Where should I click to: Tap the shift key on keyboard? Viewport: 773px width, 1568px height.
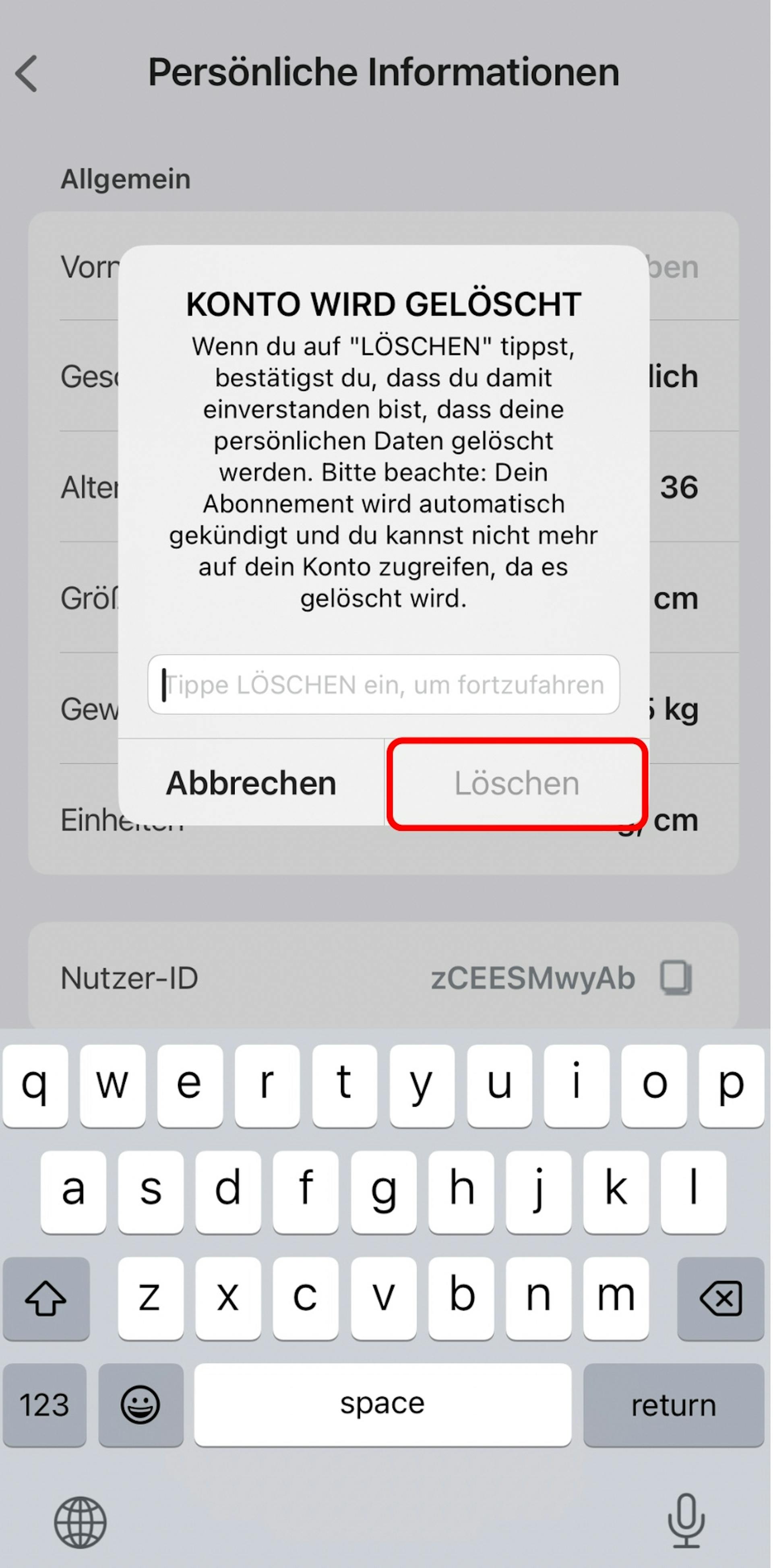click(x=46, y=1298)
